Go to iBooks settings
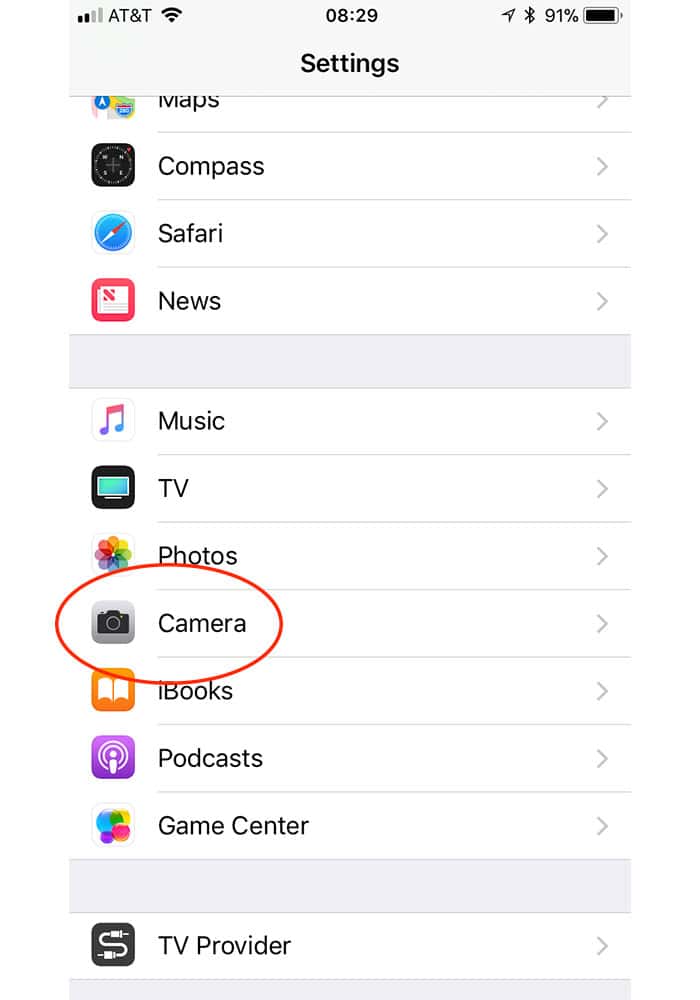The height and width of the screenshot is (1000, 700). [x=350, y=691]
